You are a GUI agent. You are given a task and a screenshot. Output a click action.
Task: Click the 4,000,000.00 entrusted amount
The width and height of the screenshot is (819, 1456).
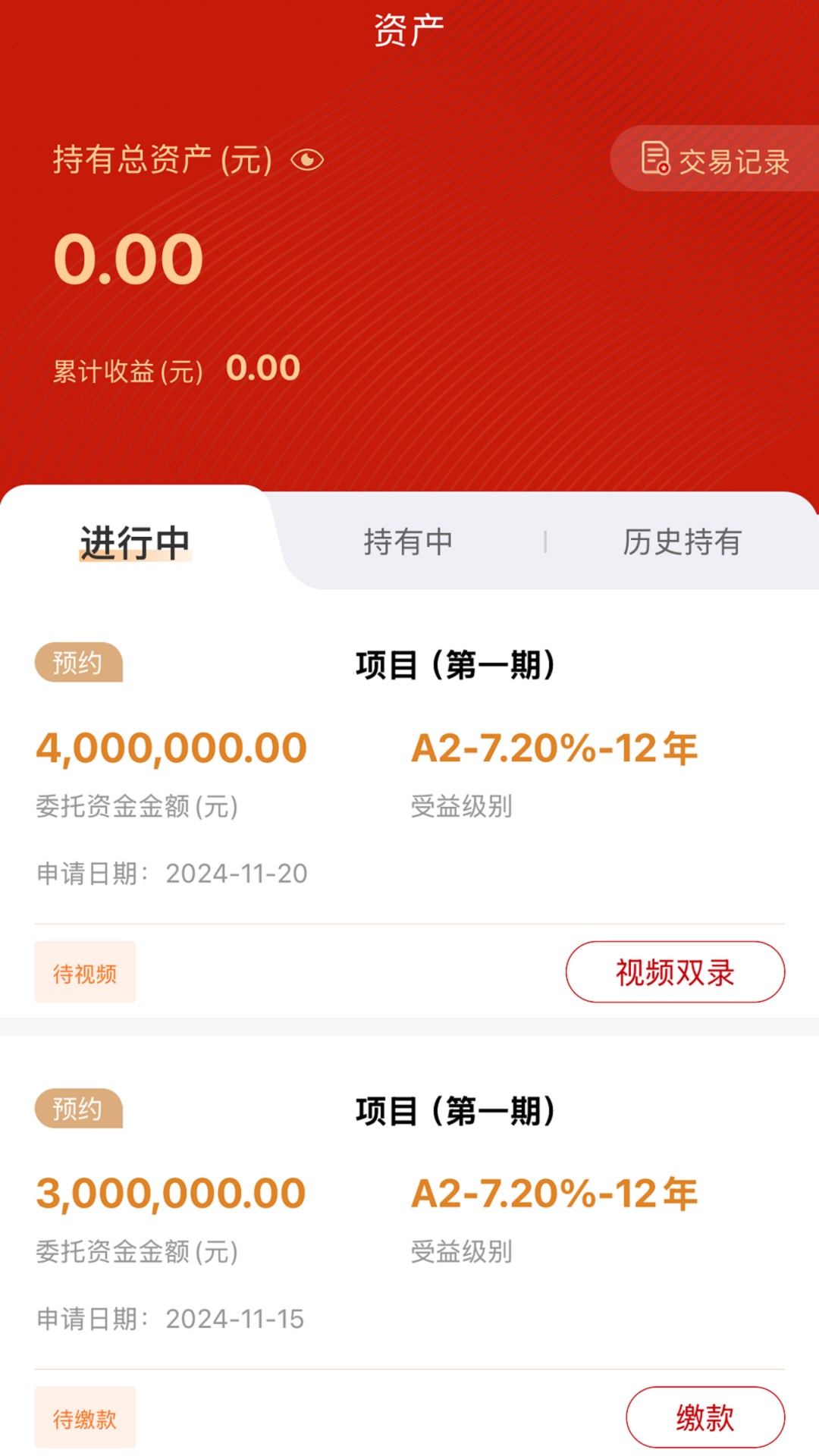point(171,747)
